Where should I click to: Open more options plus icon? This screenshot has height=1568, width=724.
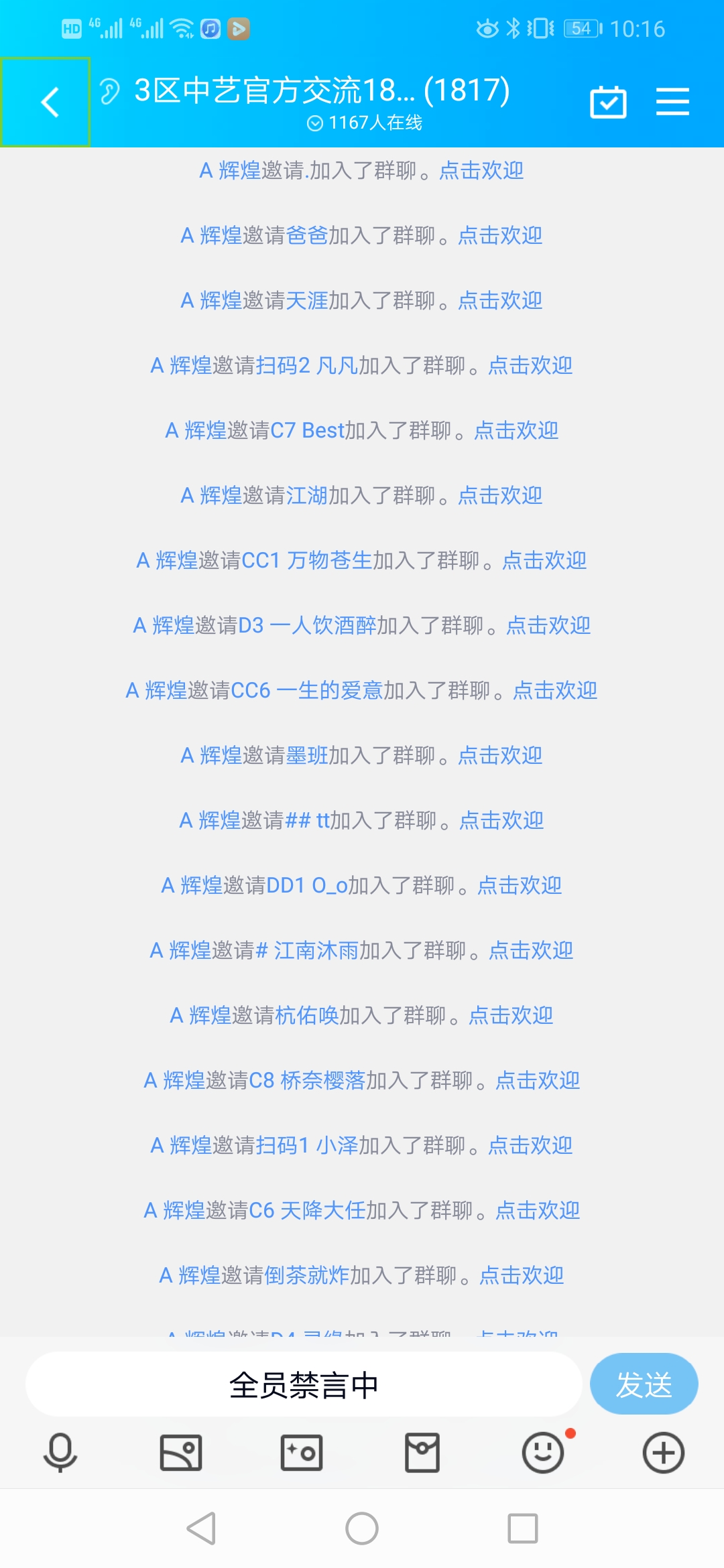664,1453
